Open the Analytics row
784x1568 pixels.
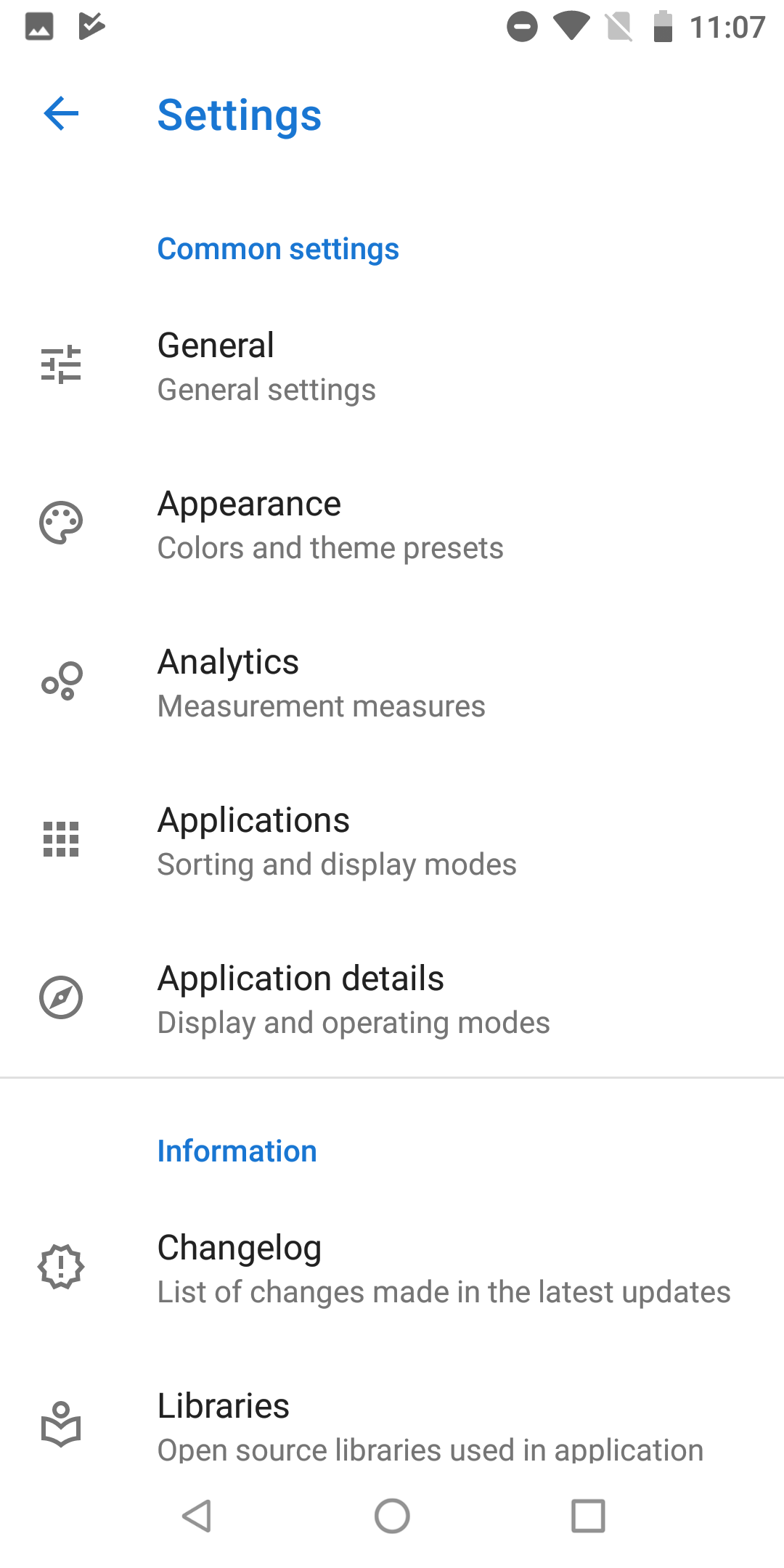point(392,682)
